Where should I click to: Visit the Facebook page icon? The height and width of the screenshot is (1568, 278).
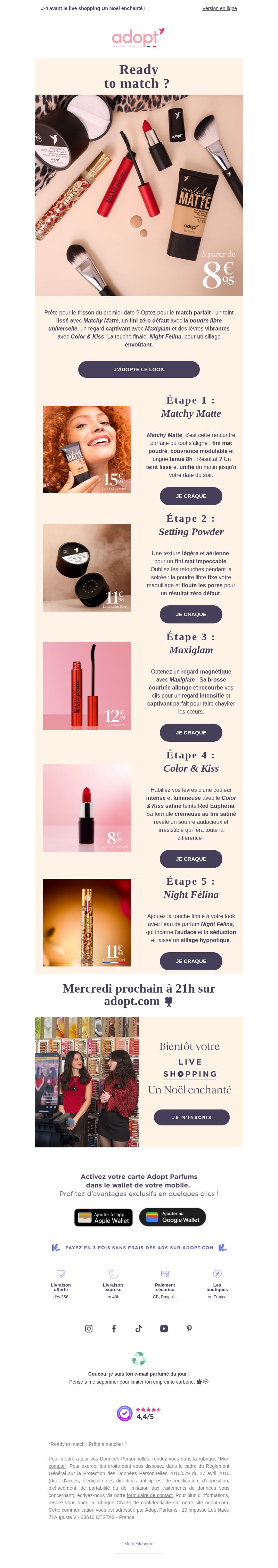[114, 1329]
